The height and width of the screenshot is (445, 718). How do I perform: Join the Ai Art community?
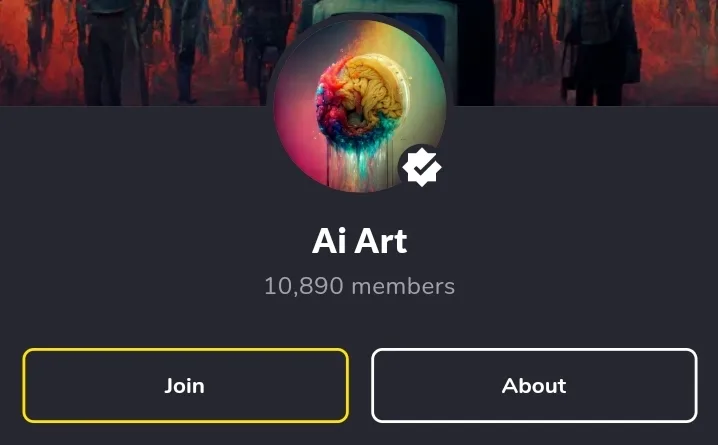coord(185,386)
